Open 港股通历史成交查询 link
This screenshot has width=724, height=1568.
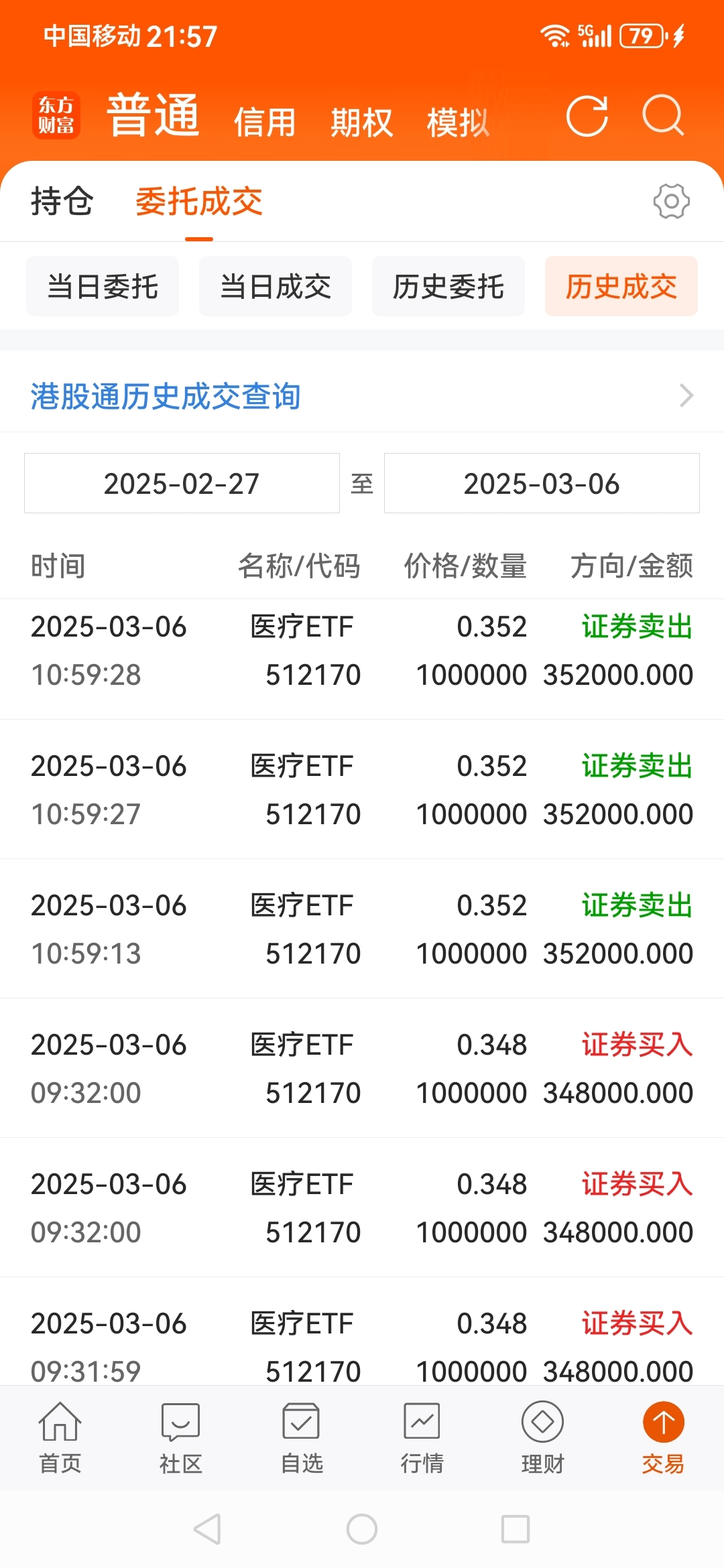click(x=362, y=396)
